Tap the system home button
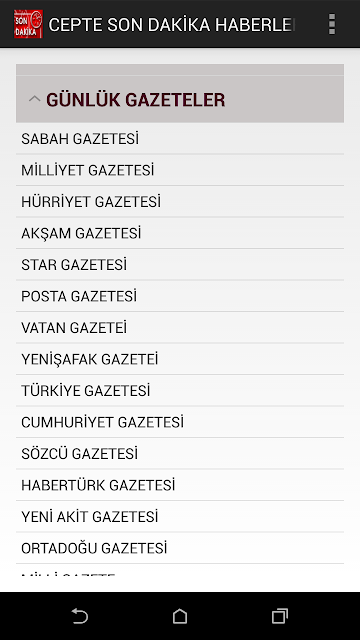 pyautogui.click(x=180, y=616)
